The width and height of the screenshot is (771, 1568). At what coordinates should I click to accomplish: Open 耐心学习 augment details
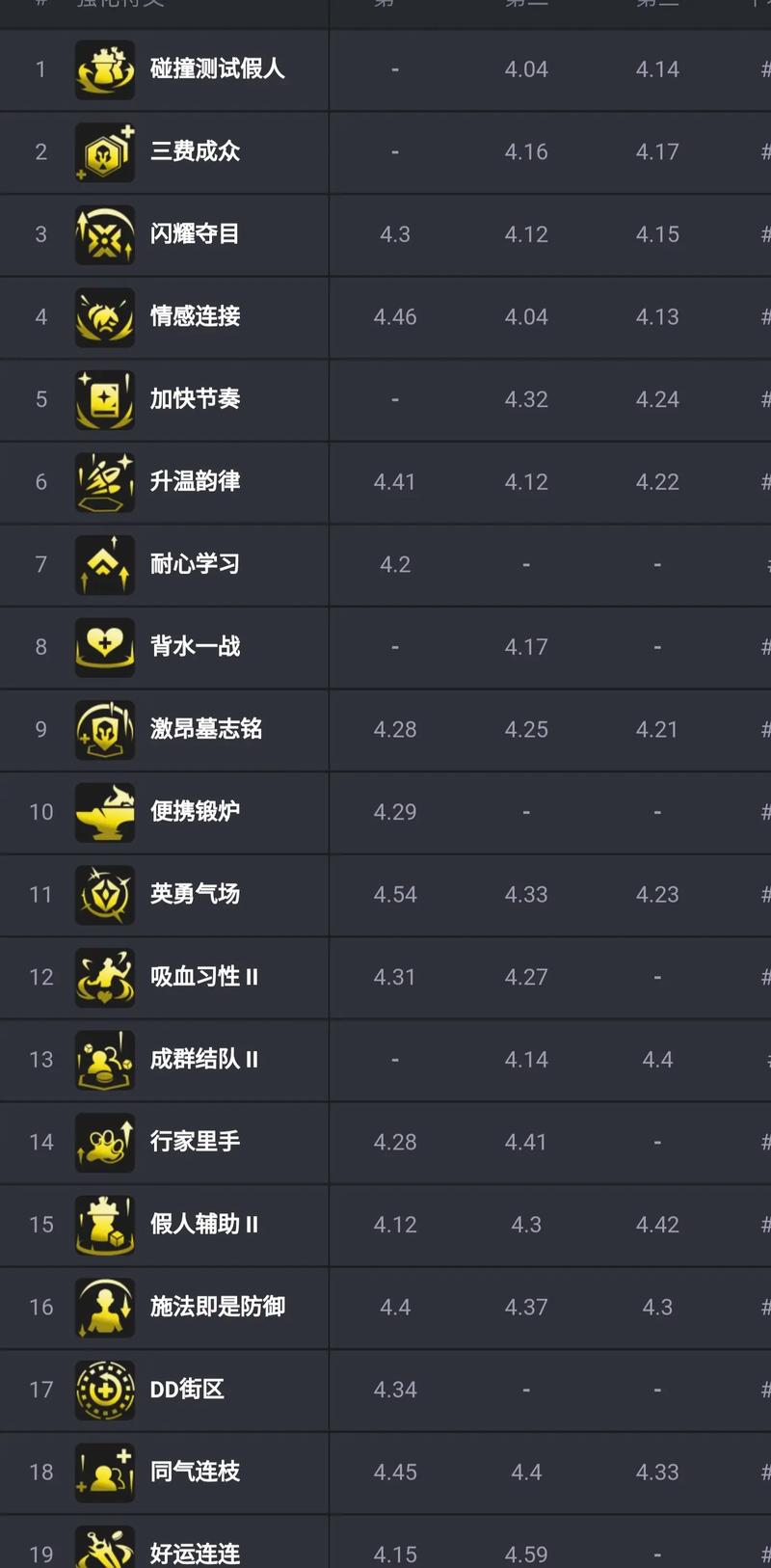click(x=195, y=564)
